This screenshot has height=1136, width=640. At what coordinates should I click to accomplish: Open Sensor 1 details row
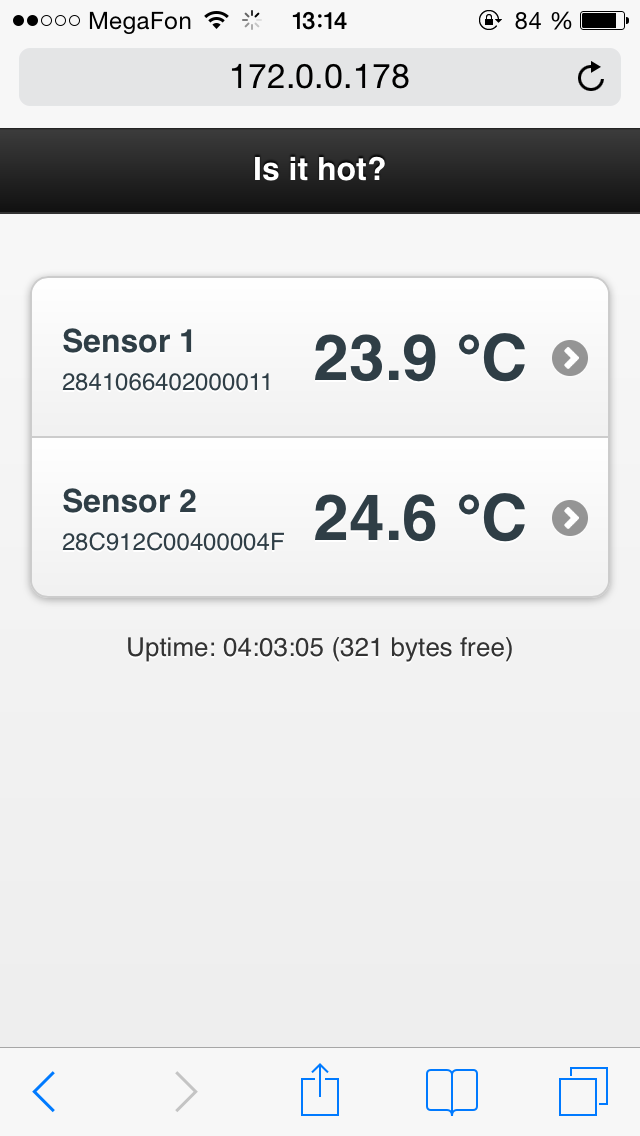[x=320, y=357]
